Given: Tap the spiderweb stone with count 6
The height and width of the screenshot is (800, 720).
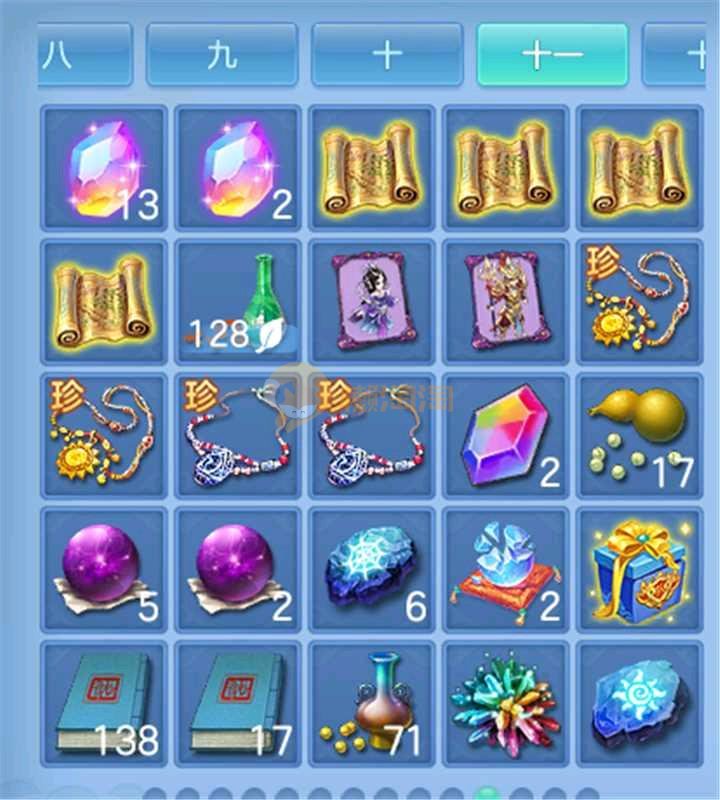Looking at the screenshot, I should (x=372, y=570).
